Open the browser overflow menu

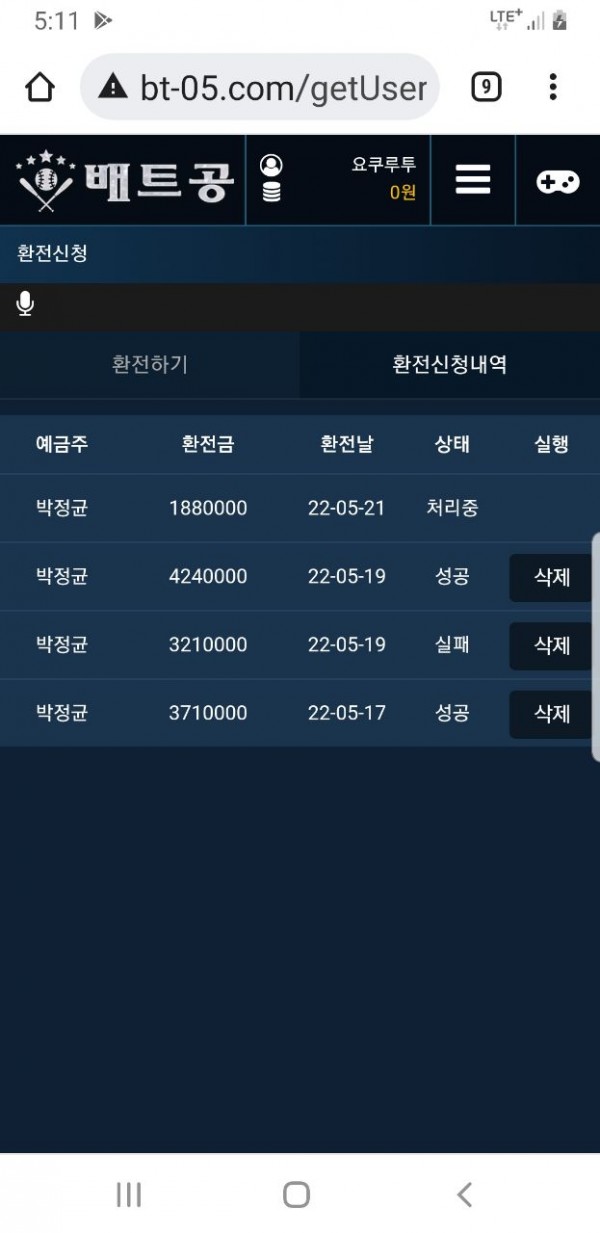(553, 88)
